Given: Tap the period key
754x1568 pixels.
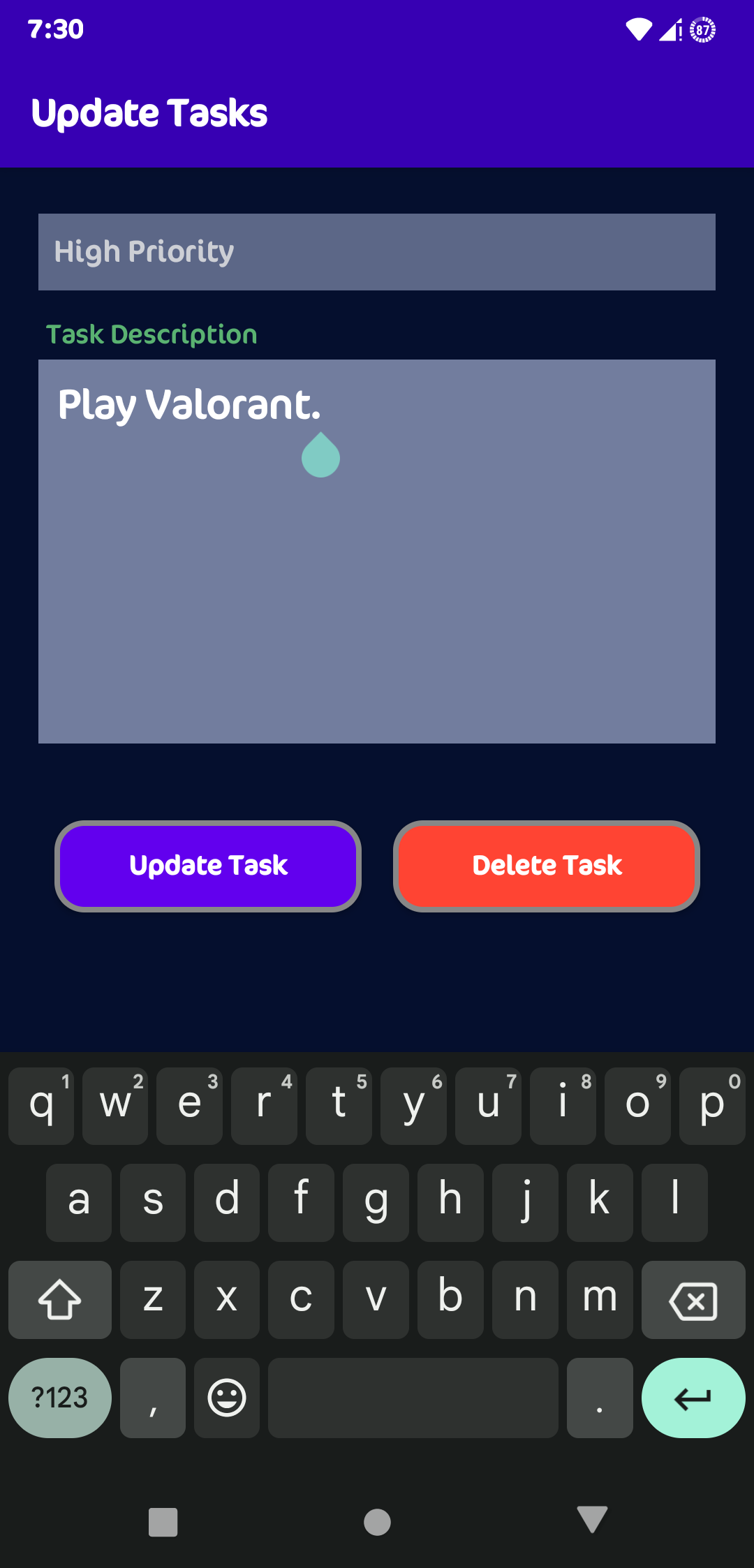Looking at the screenshot, I should click(x=599, y=1398).
